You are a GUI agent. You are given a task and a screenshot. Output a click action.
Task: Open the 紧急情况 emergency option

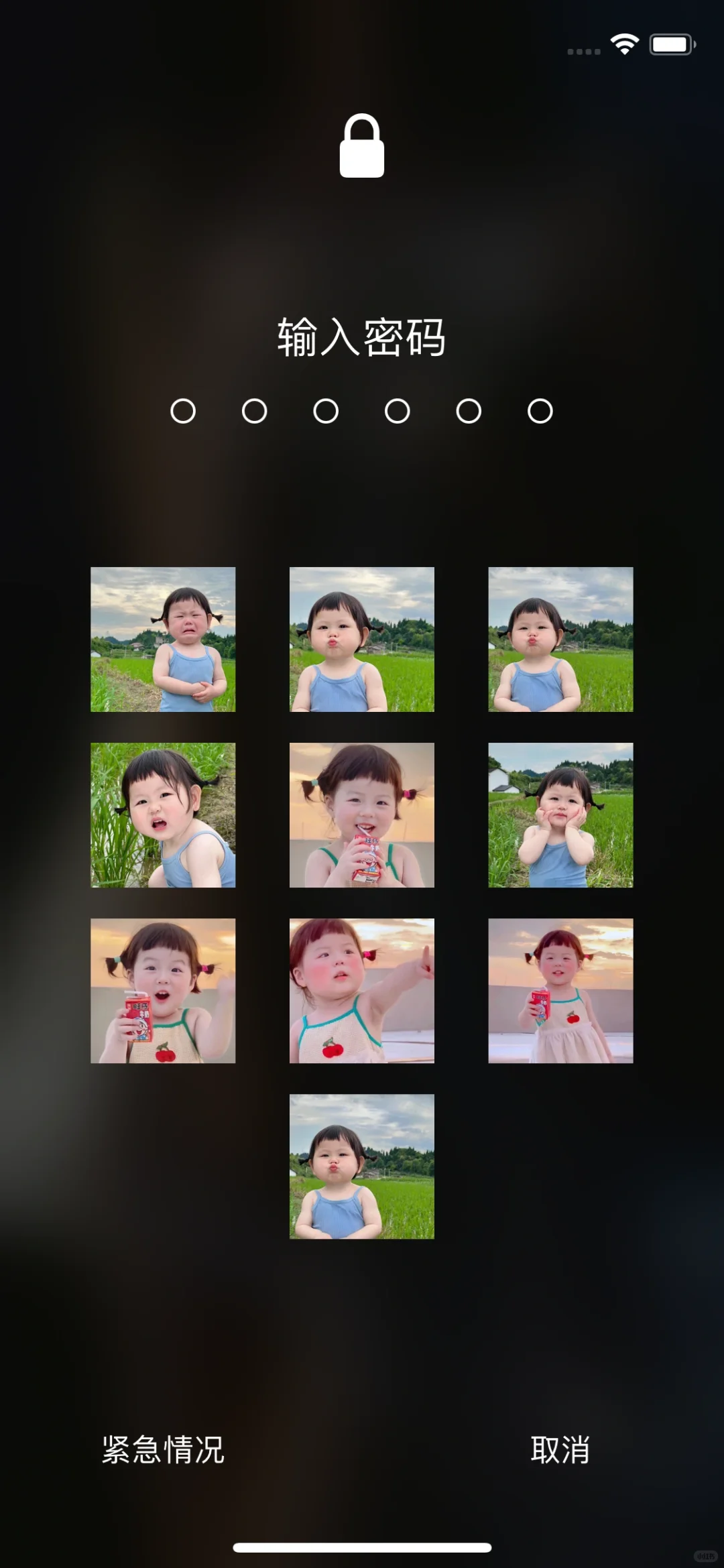(x=163, y=1449)
